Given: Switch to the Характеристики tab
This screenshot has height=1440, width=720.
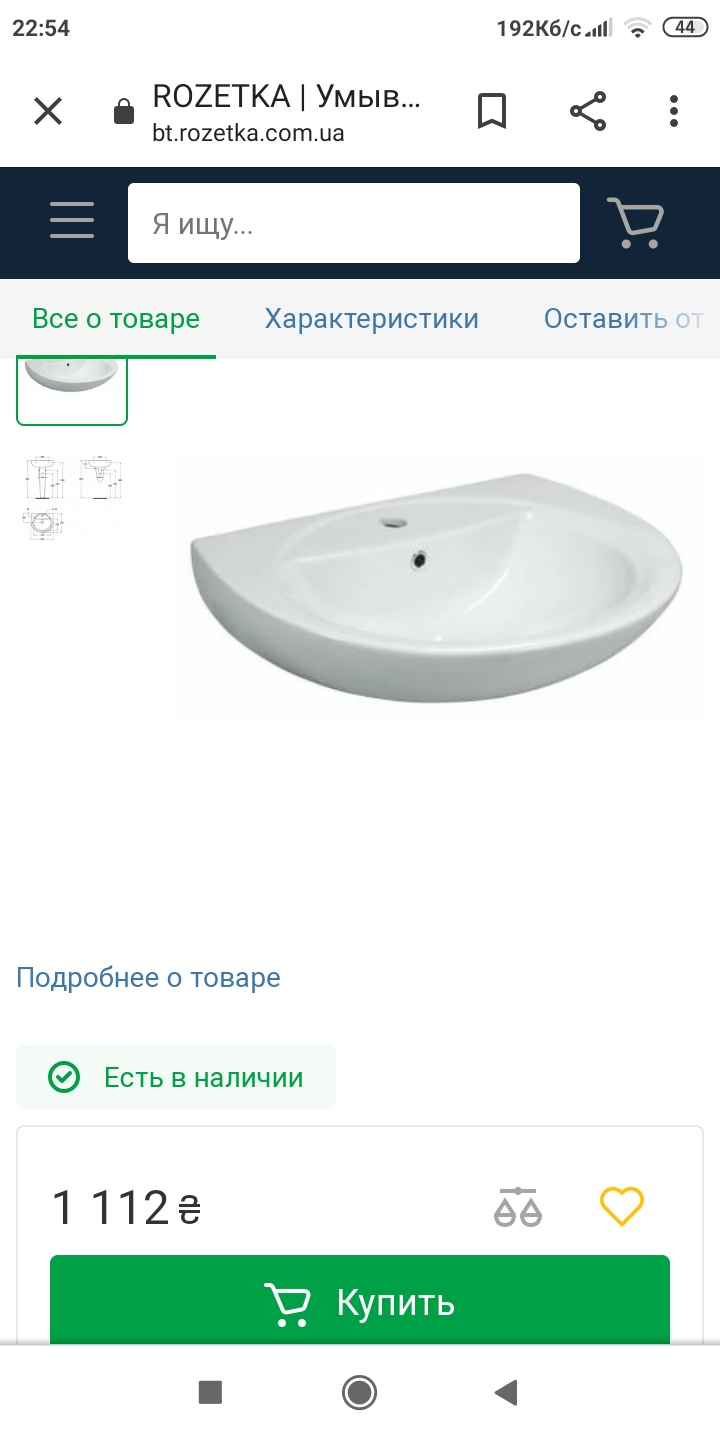Looking at the screenshot, I should tap(371, 319).
